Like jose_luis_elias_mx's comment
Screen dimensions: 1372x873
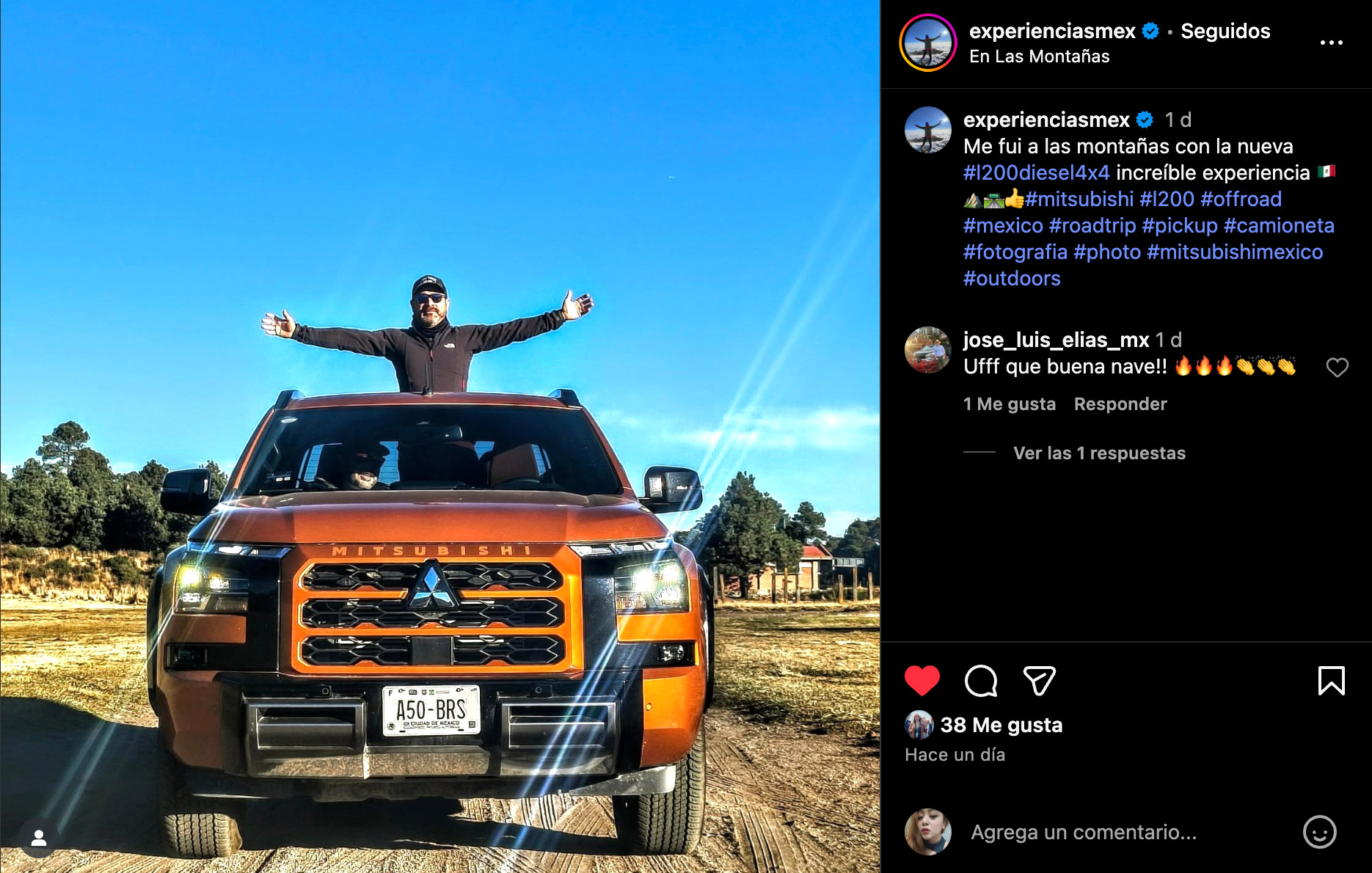coord(1337,368)
